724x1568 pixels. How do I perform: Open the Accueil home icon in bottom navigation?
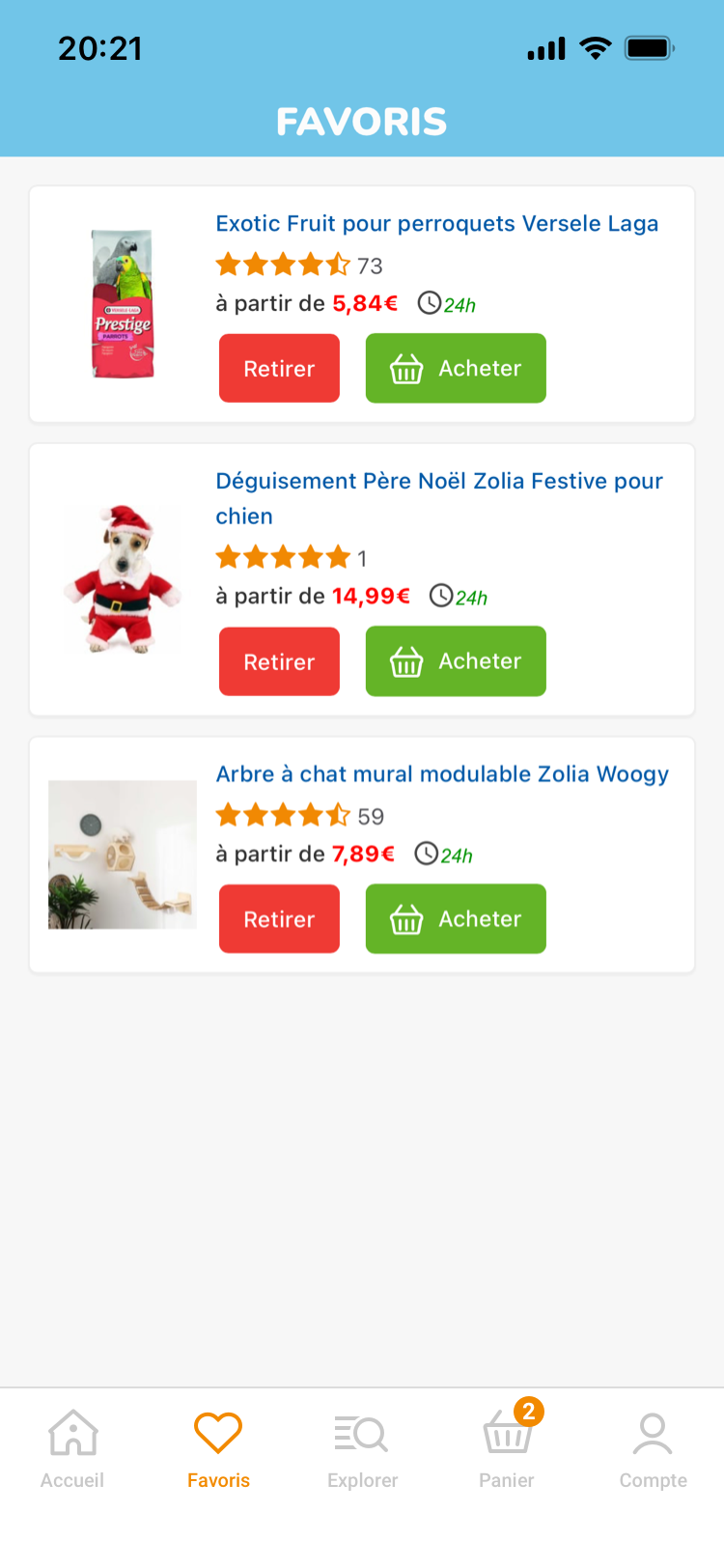click(71, 1436)
